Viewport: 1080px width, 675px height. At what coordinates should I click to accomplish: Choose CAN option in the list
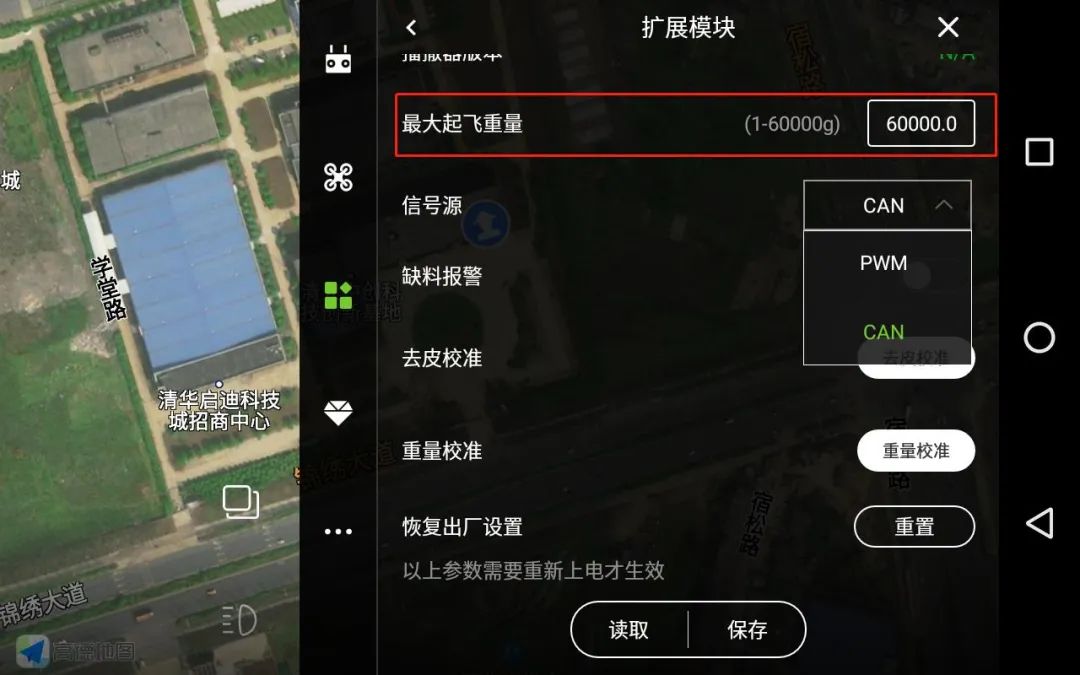click(884, 332)
